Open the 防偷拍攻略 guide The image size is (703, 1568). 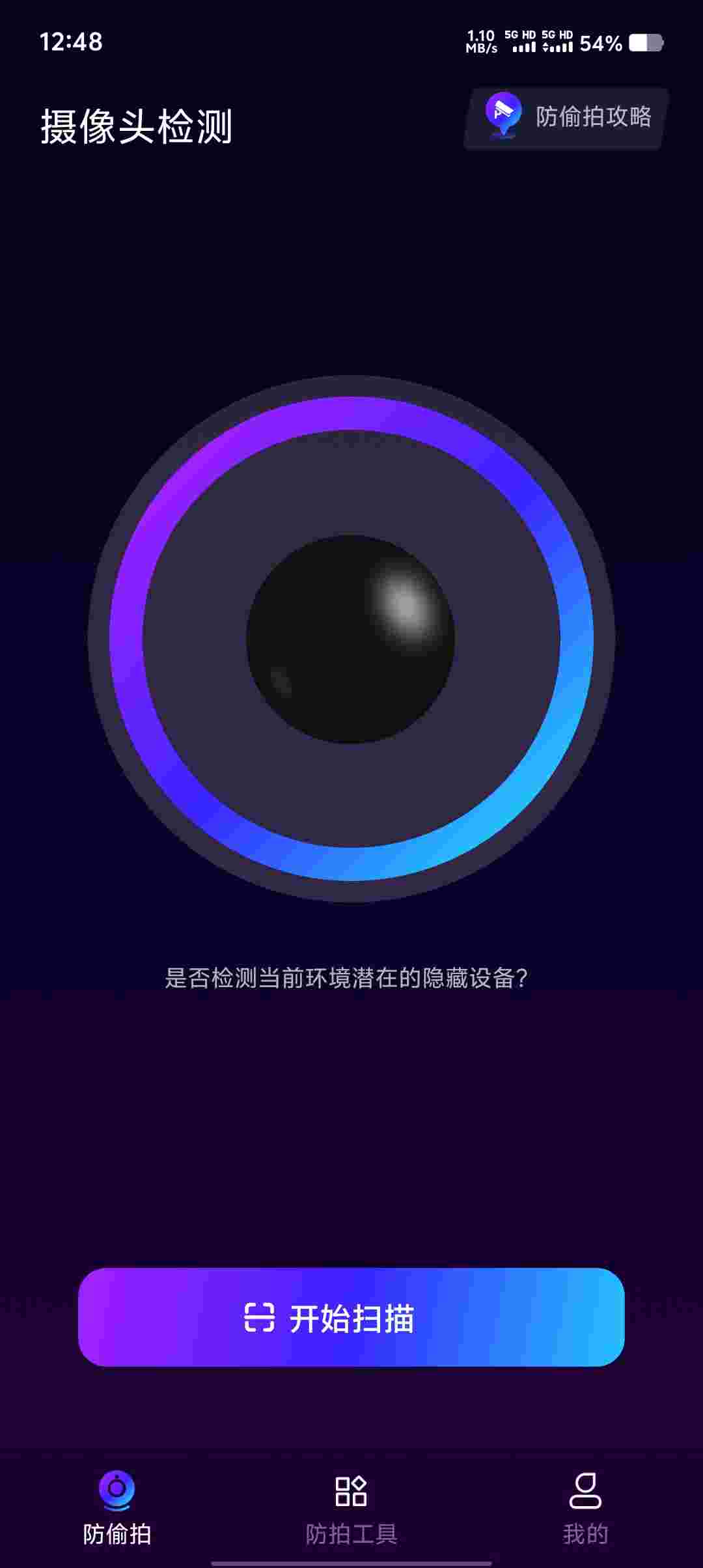point(566,118)
